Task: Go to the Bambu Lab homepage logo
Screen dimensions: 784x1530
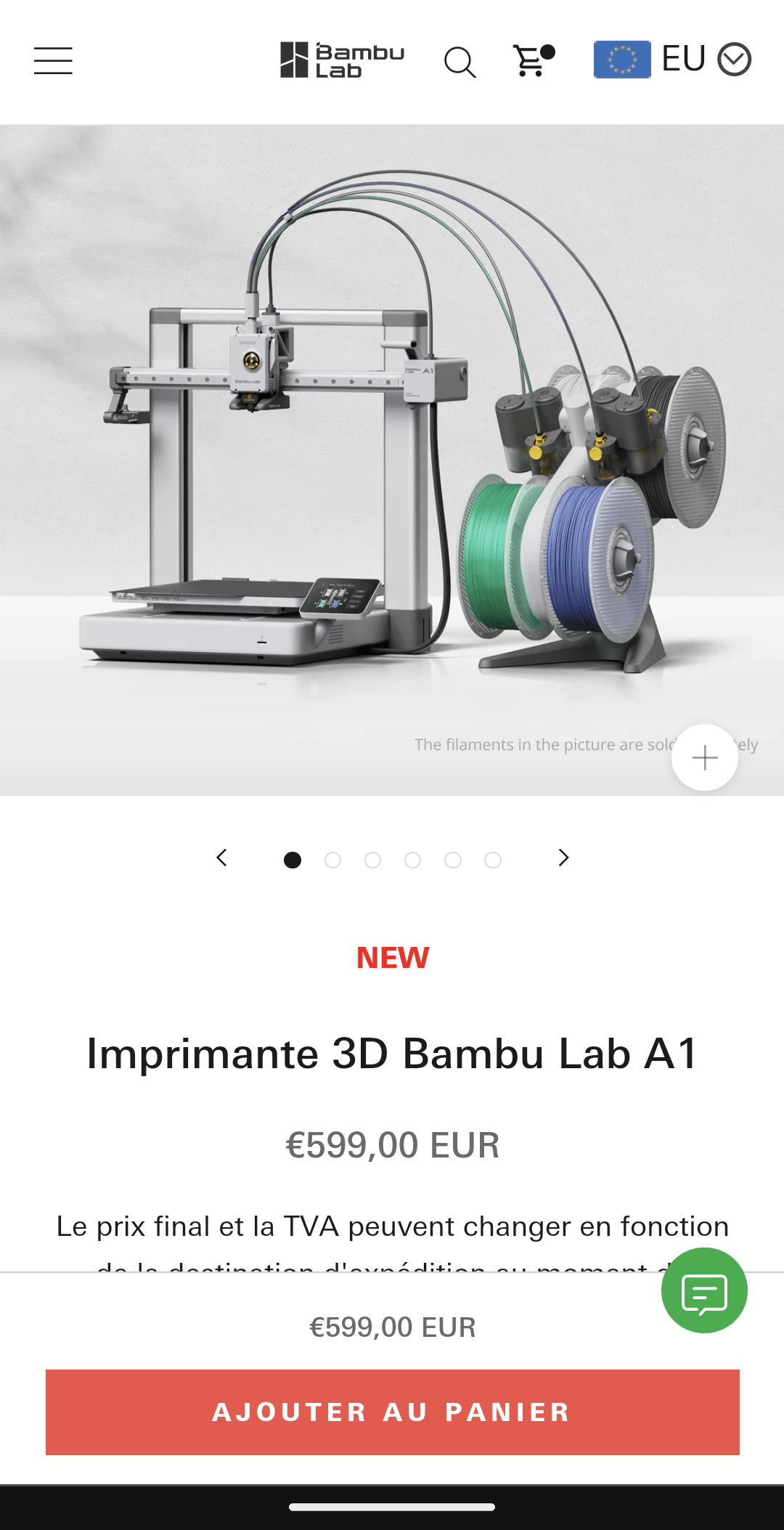Action: [x=342, y=60]
